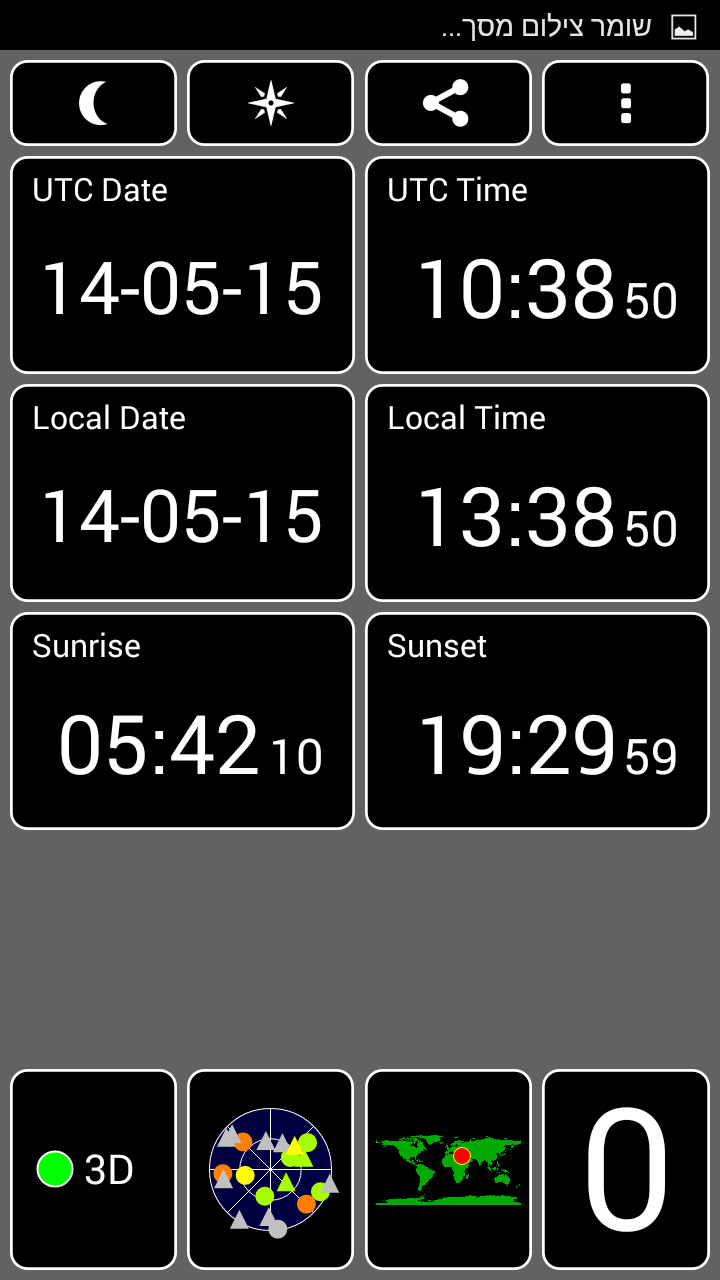Tap the Local Time panel
The image size is (720, 1280).
[x=537, y=491]
